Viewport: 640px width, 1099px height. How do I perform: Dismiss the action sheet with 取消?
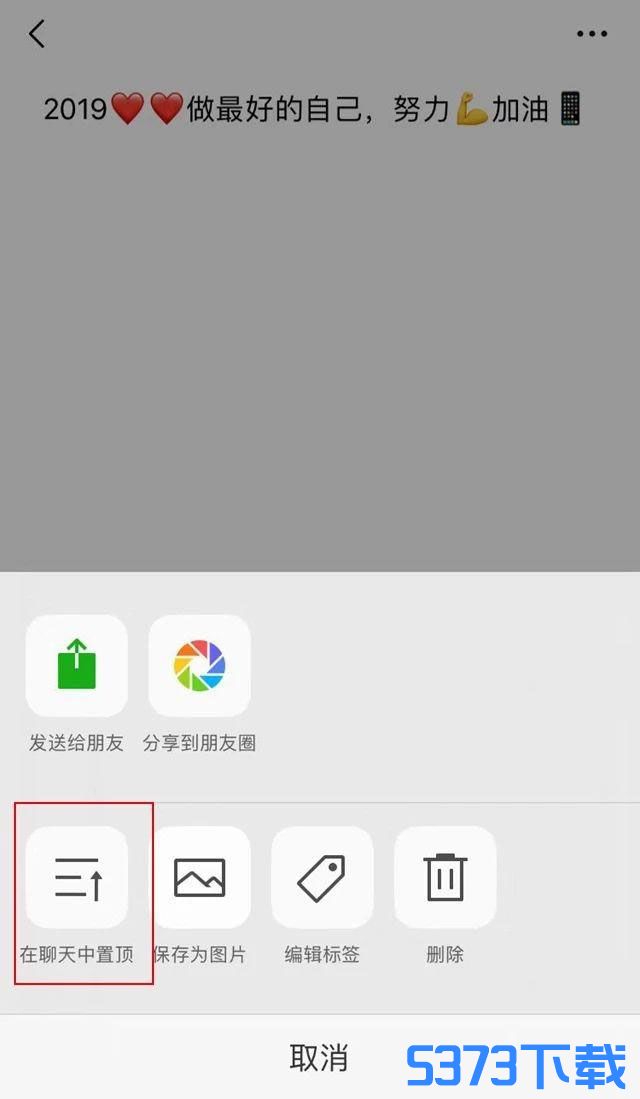[x=319, y=1057]
